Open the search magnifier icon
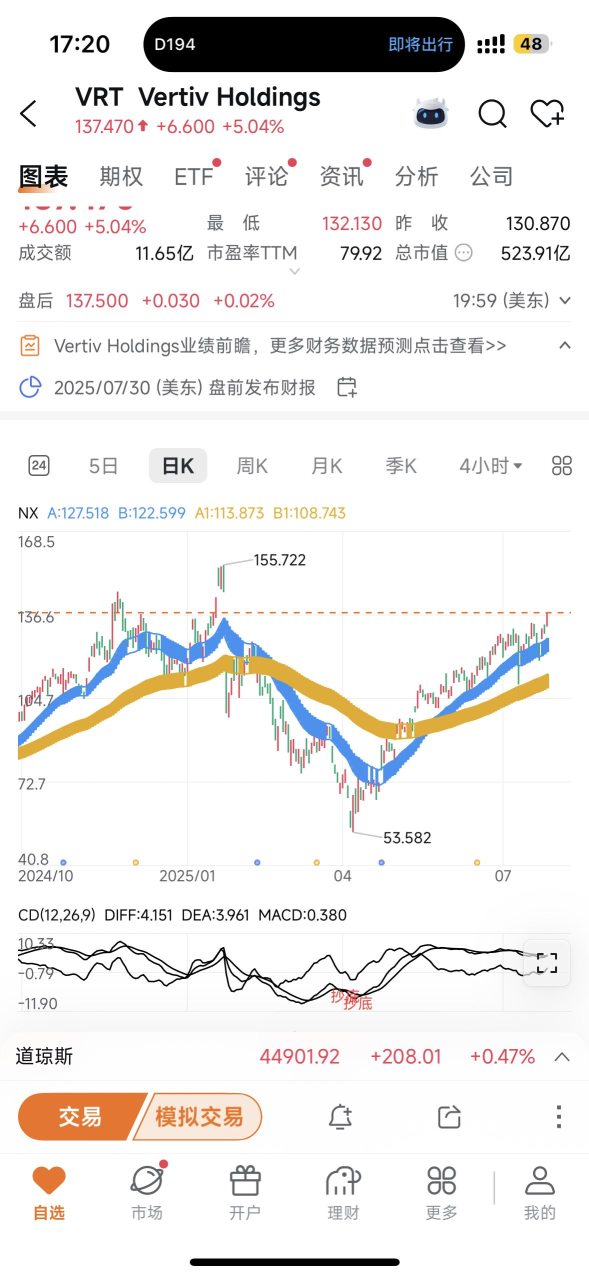589x1278 pixels. tap(492, 114)
